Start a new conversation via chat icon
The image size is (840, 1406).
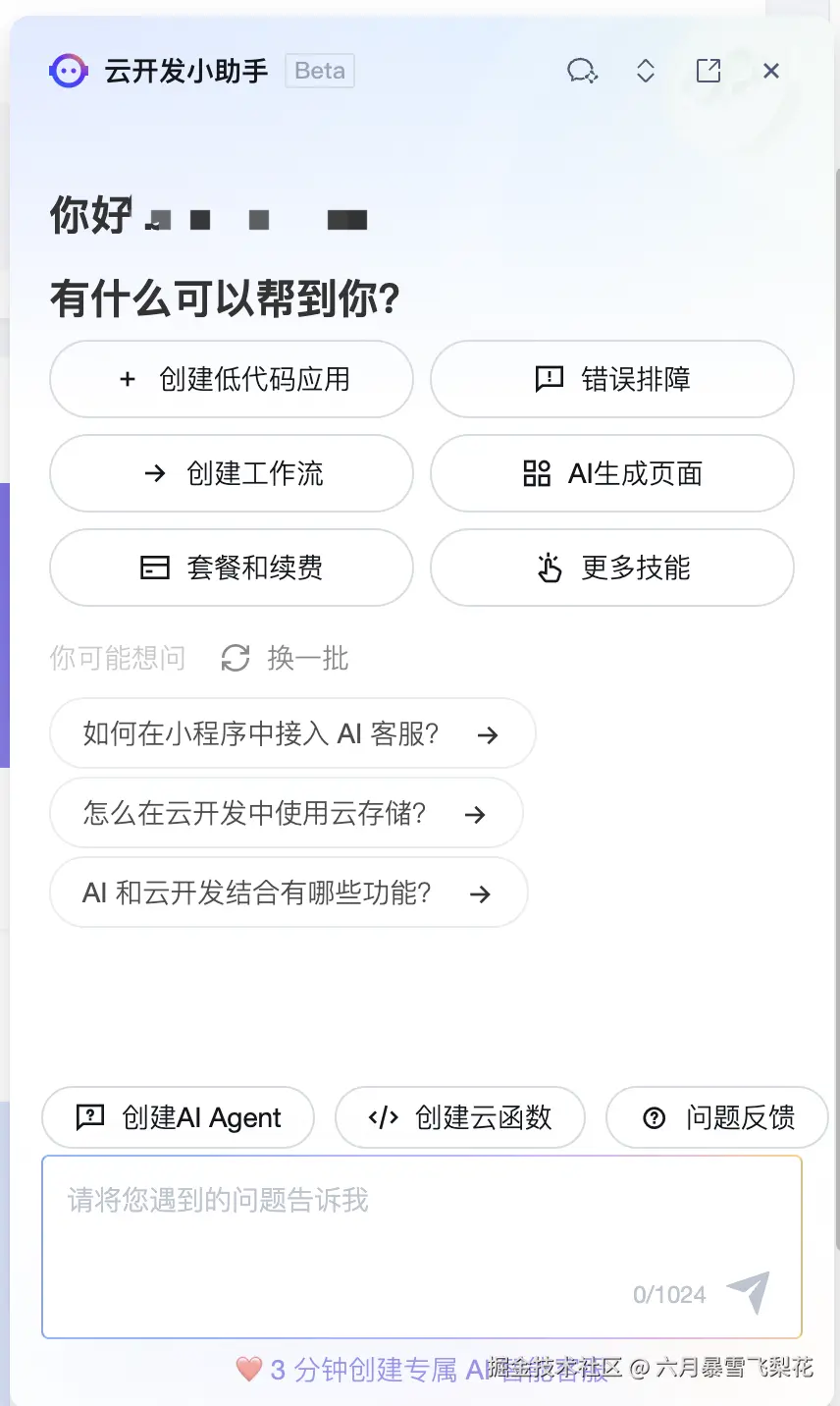tap(582, 71)
